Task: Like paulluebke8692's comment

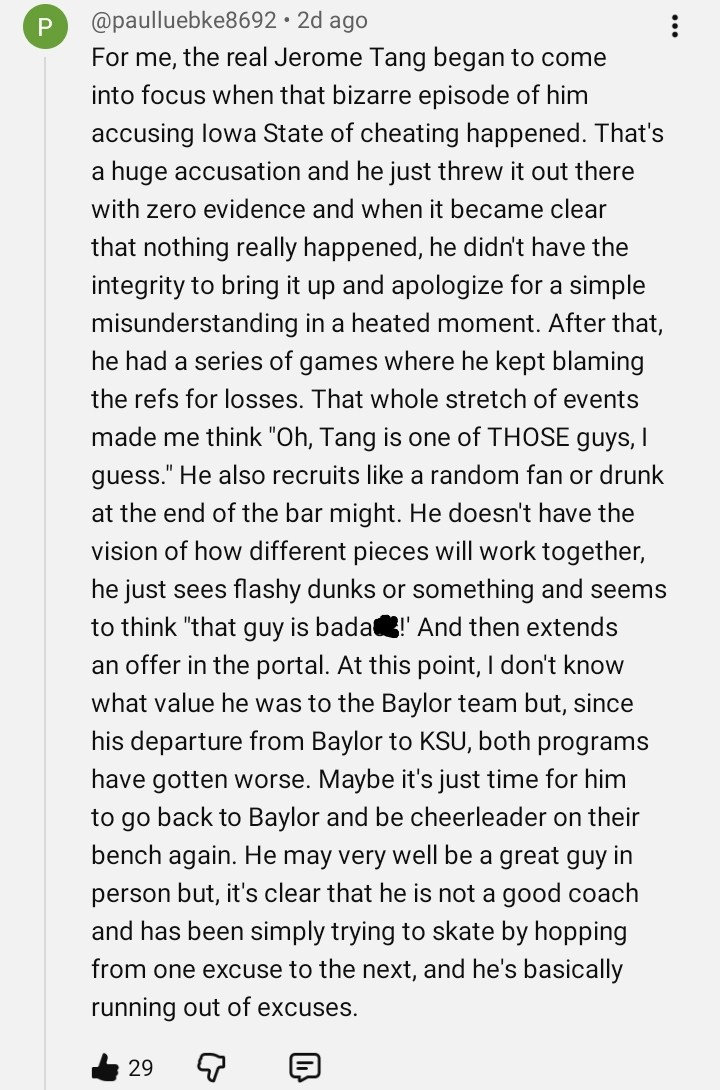Action: pos(105,1068)
